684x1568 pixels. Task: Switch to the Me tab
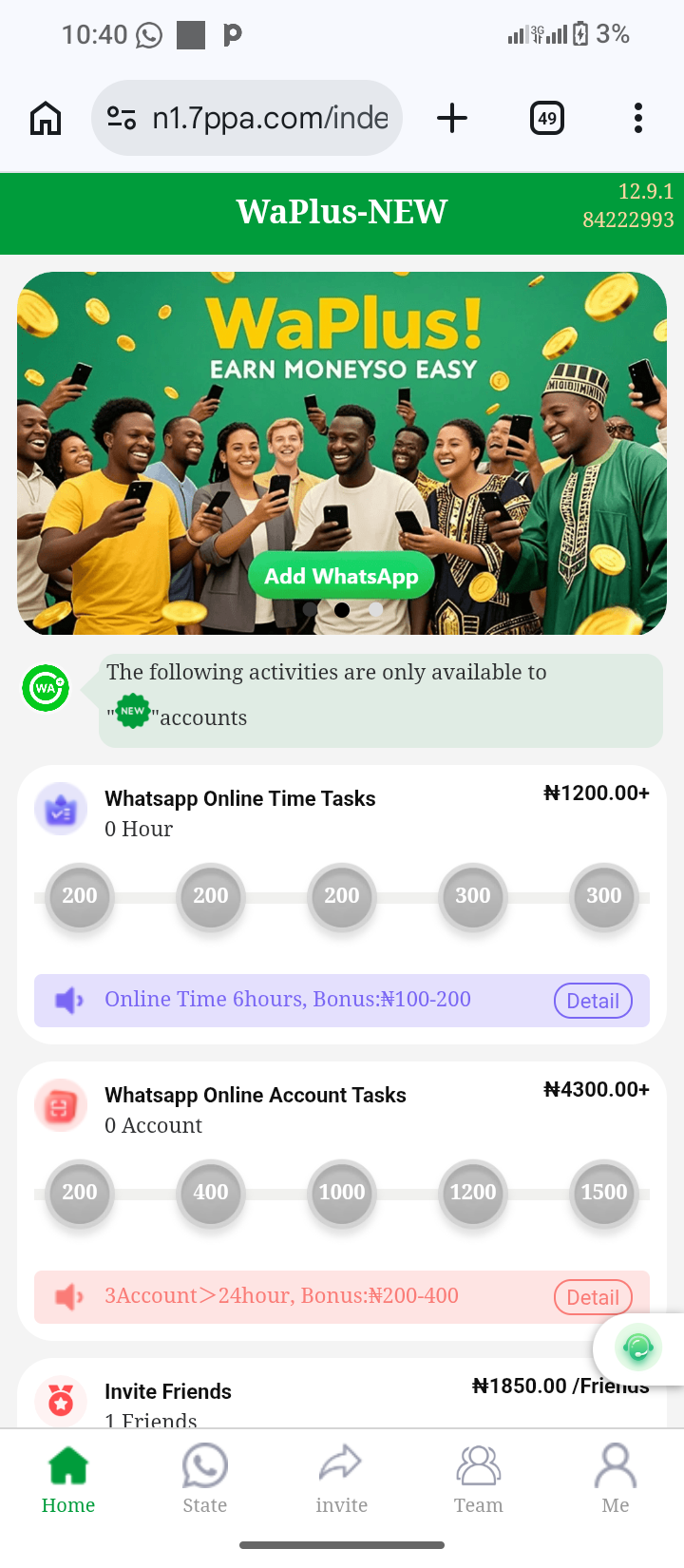coord(615,1479)
